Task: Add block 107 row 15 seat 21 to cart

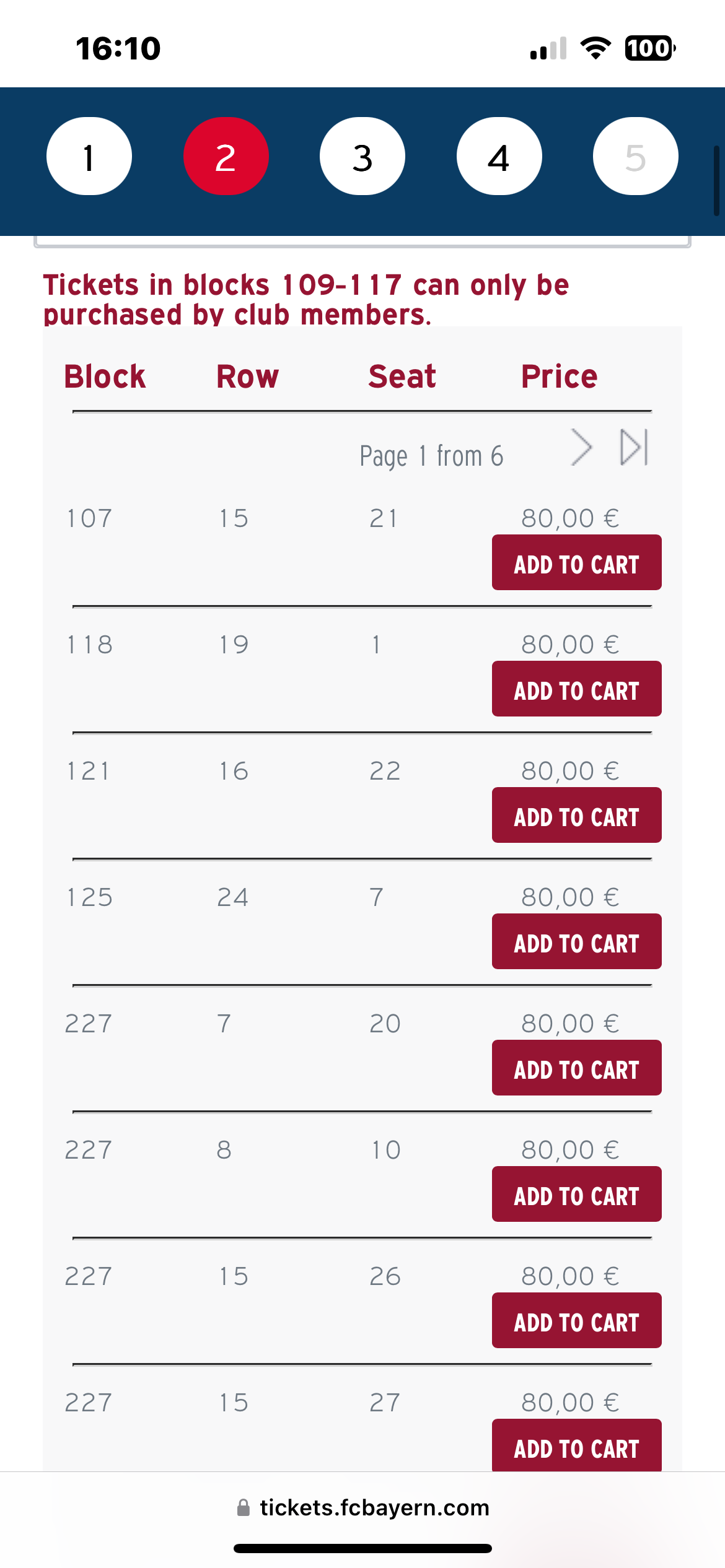Action: [576, 563]
